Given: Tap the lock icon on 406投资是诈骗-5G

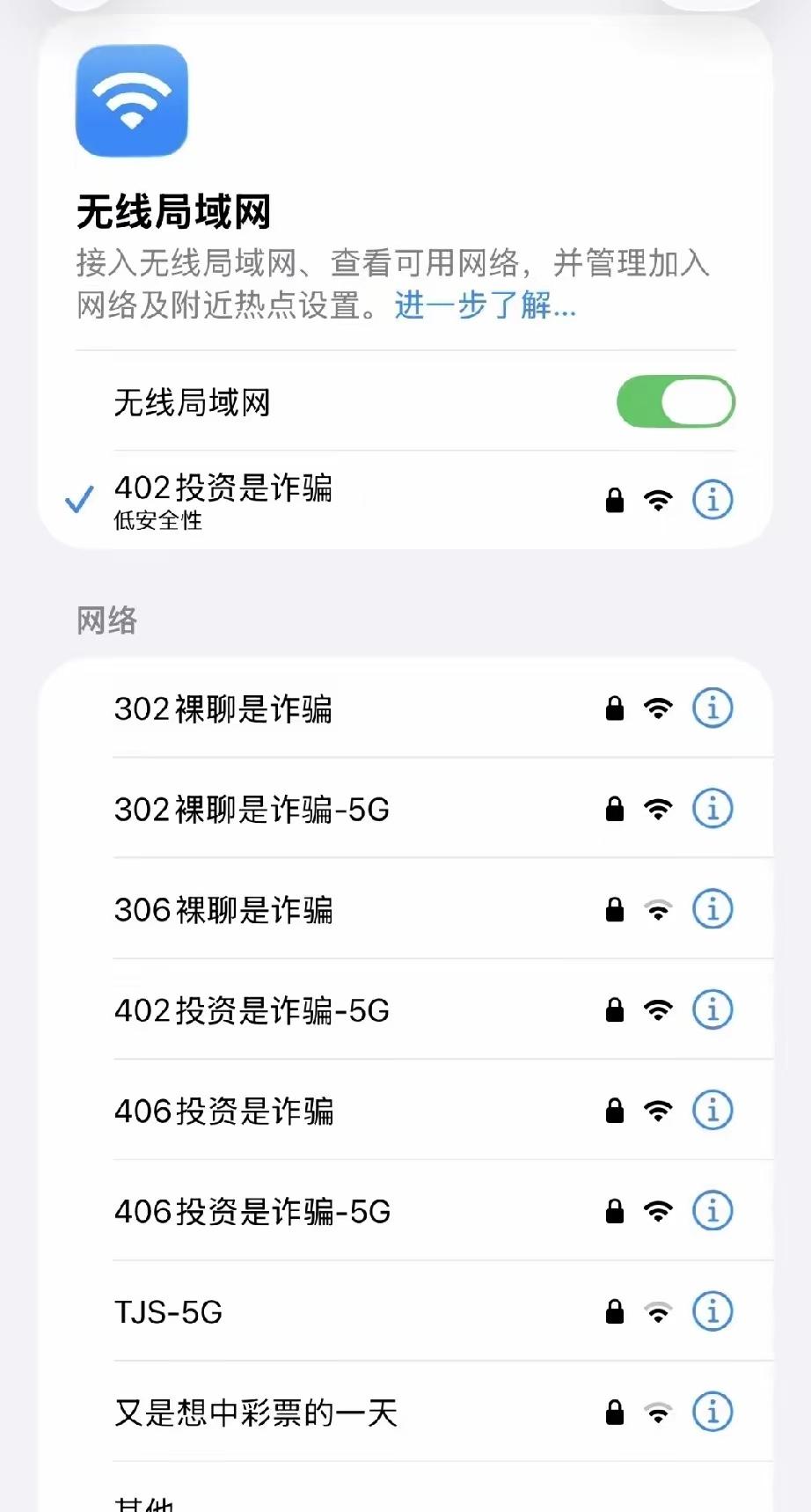Looking at the screenshot, I should point(613,1211).
